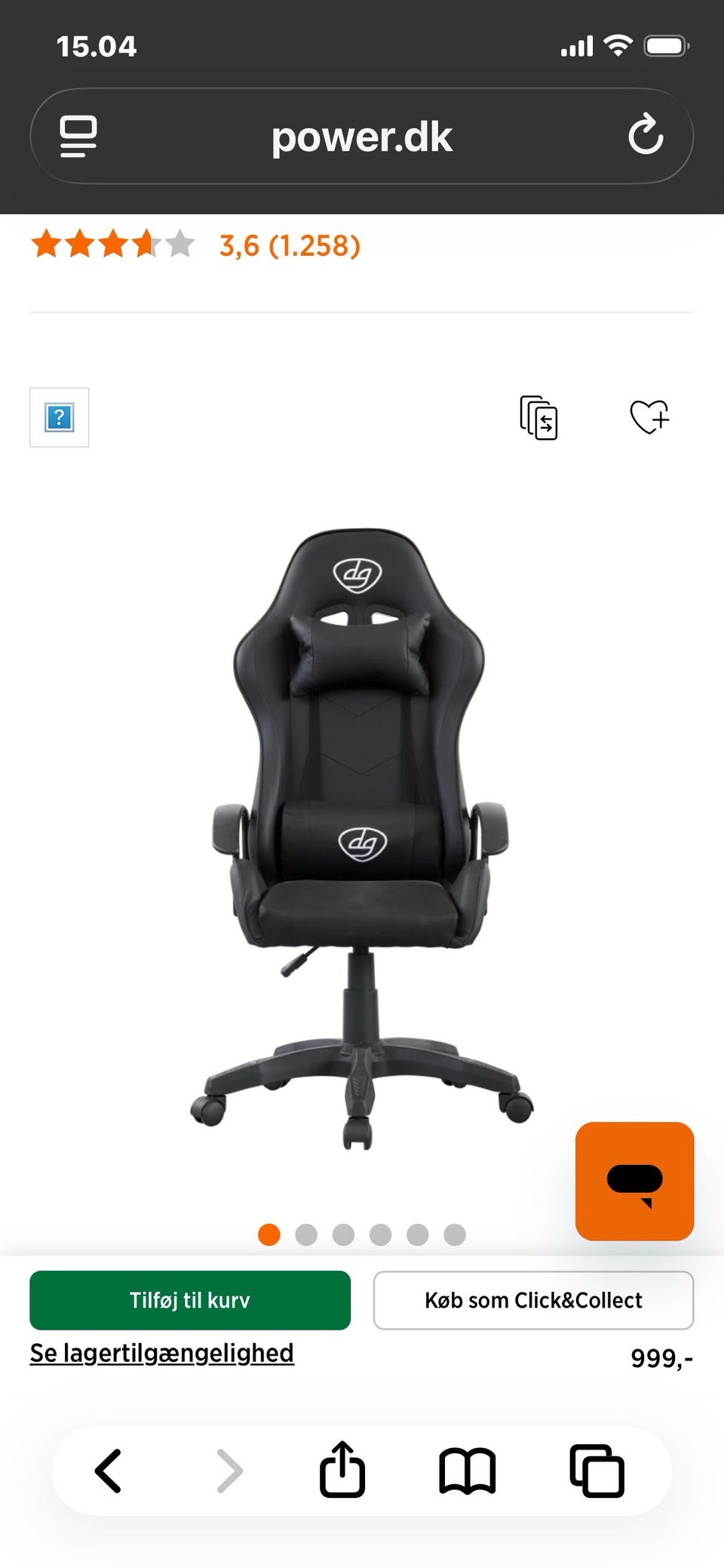
Task: Open Se lagertilgængelighed link
Action: [x=161, y=1353]
